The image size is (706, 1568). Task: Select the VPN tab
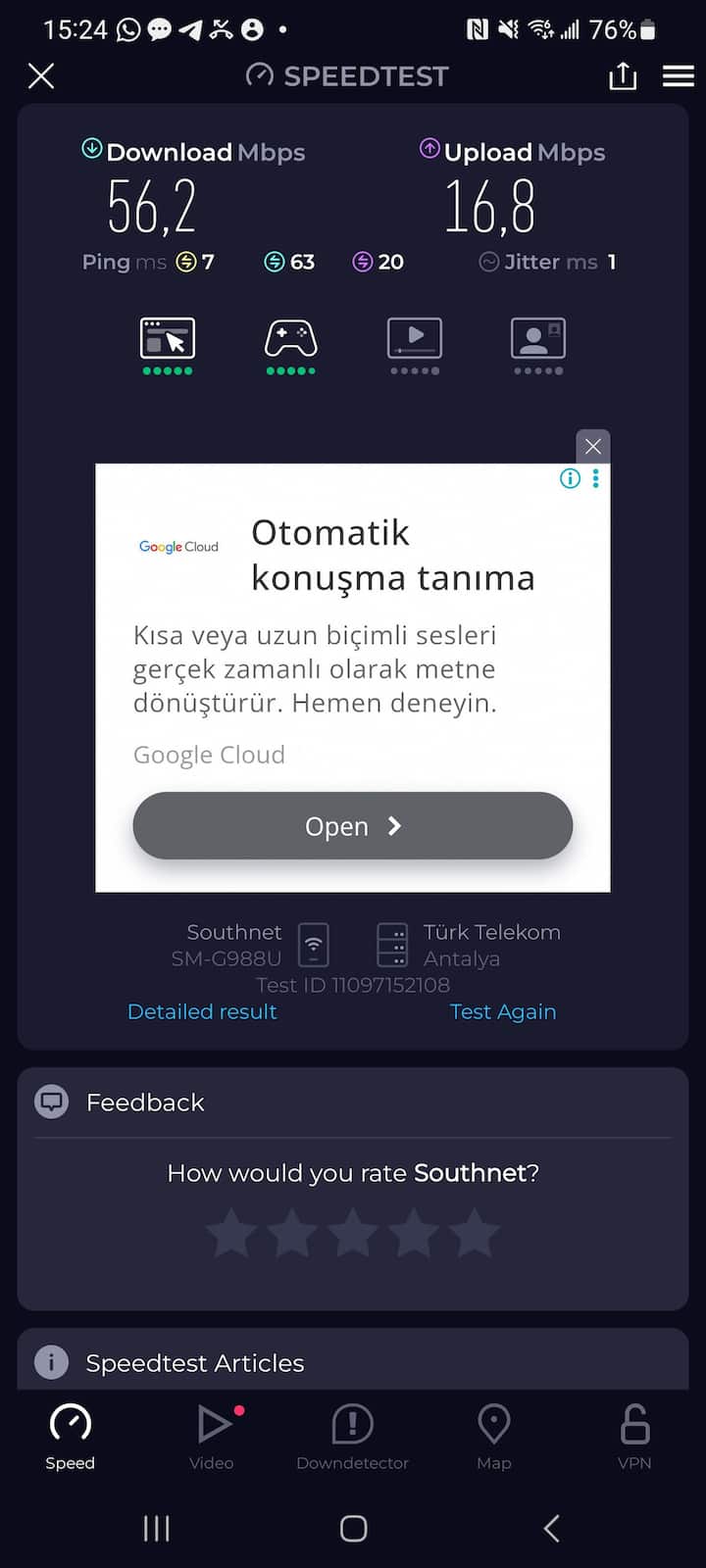point(634,1436)
